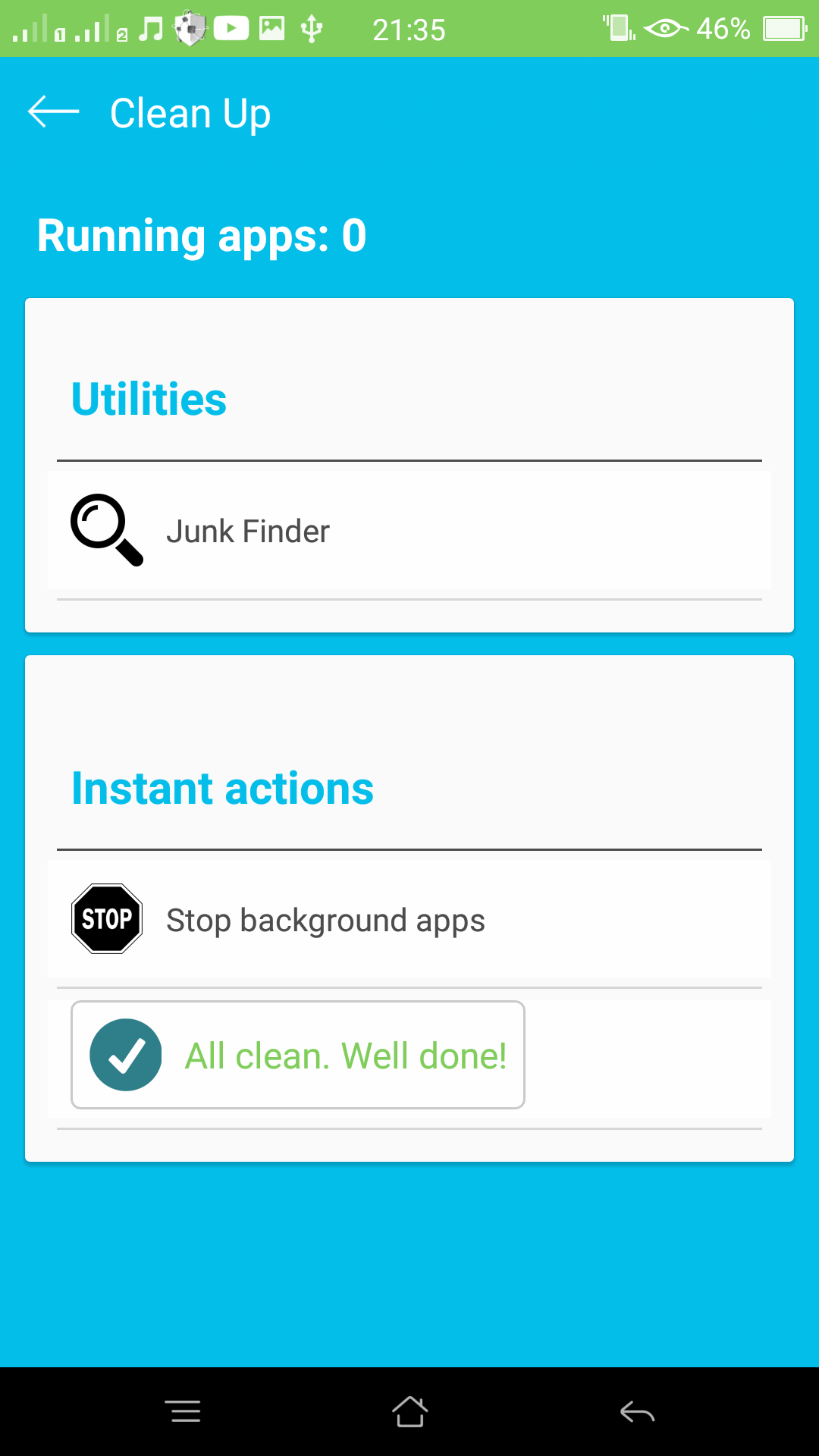Tap the gallery image notification icon
This screenshot has height=1456, width=819.
click(x=271, y=29)
